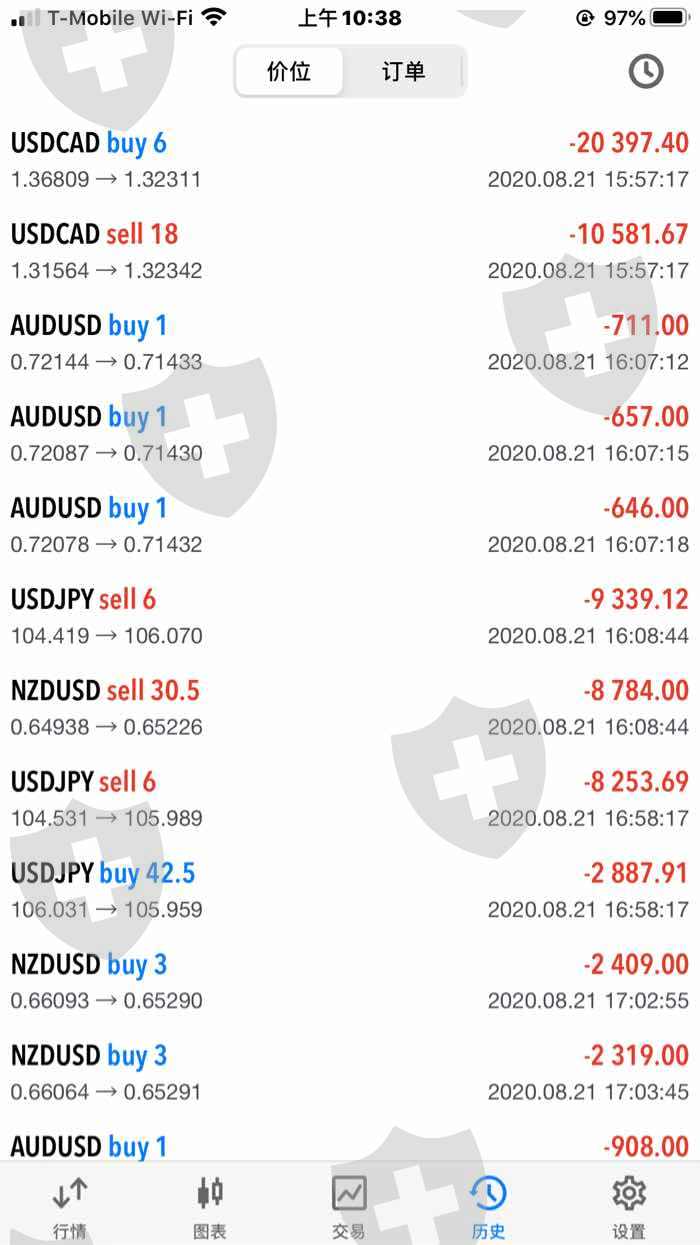Open the 图表 chart tab

210,1206
